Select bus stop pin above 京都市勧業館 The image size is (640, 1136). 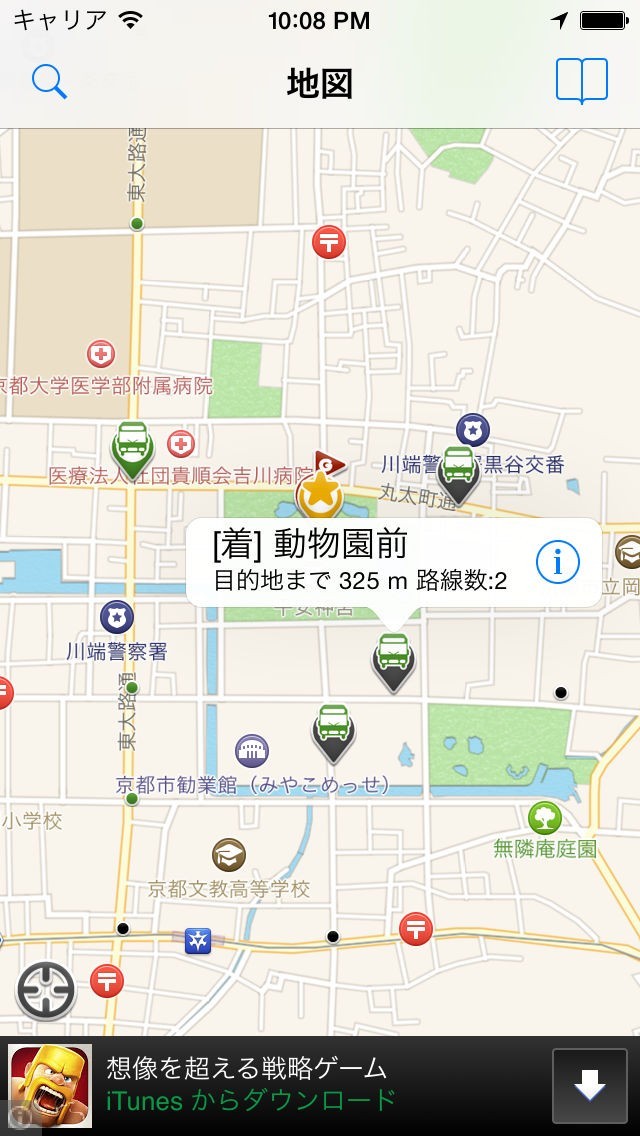point(333,728)
